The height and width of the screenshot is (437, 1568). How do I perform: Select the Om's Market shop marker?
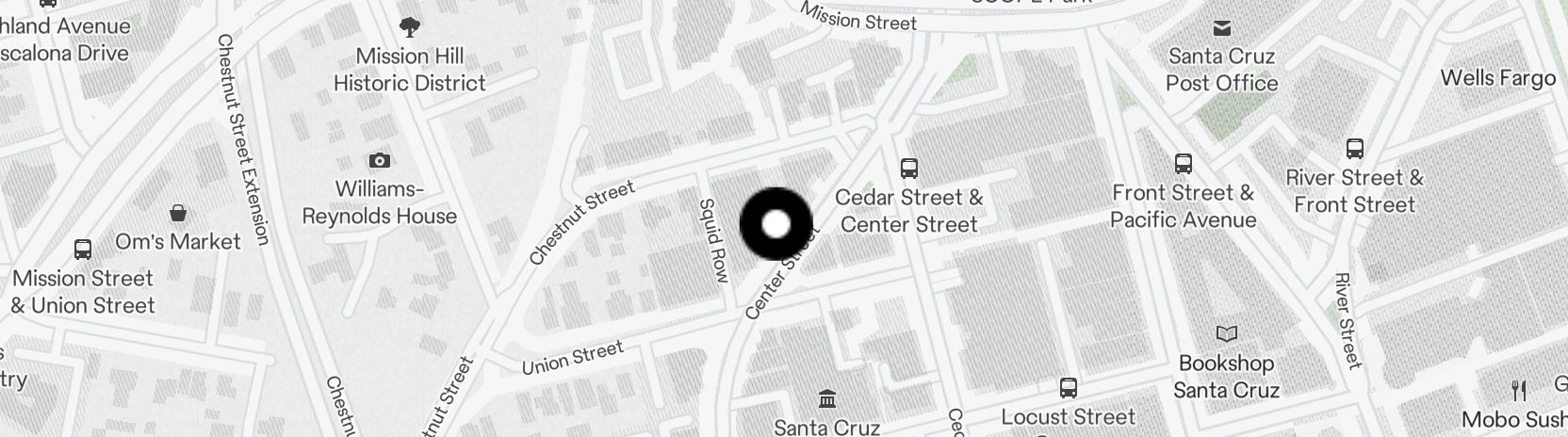click(177, 214)
